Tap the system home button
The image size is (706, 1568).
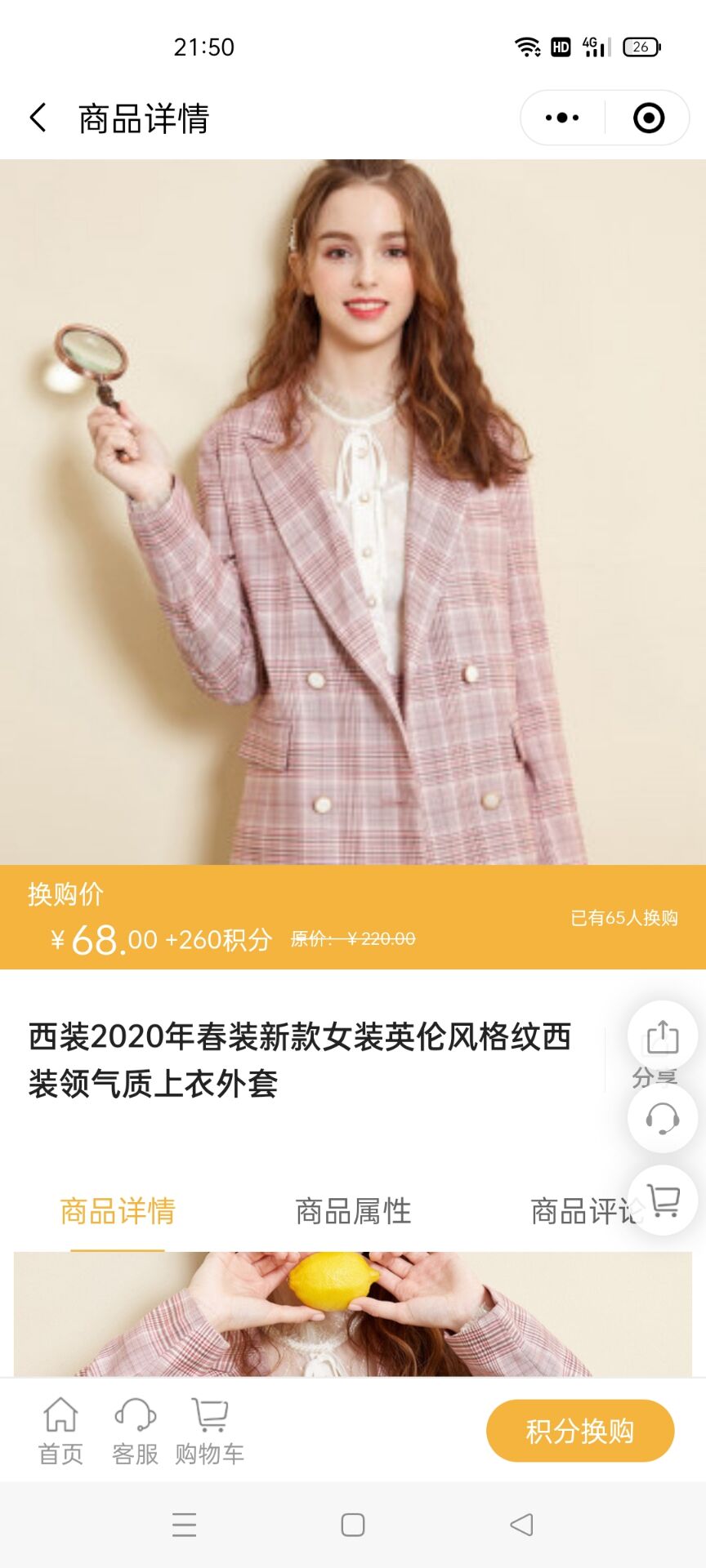coord(353,1525)
